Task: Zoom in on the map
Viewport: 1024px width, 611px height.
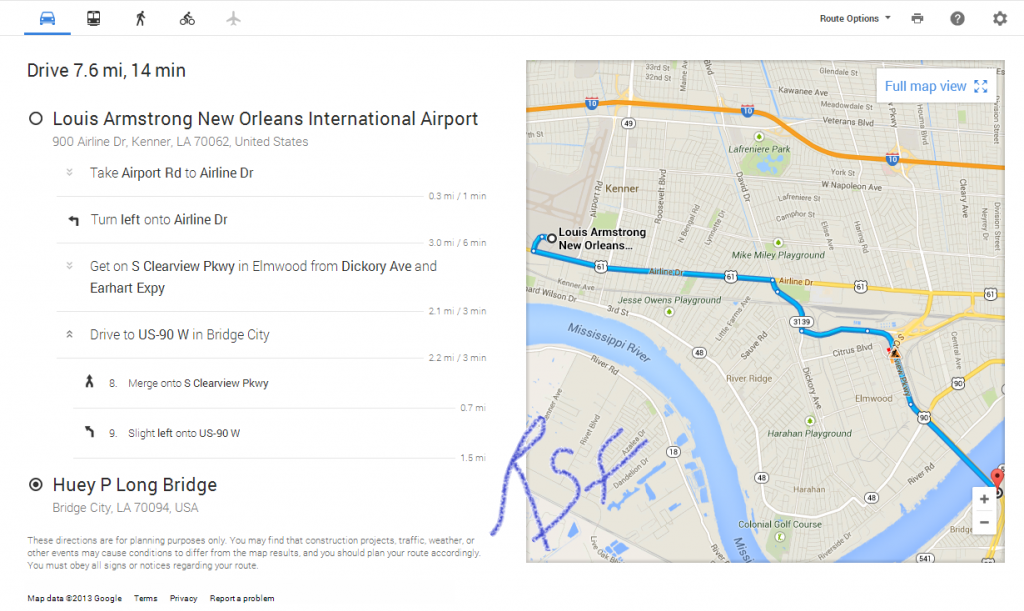Action: (984, 498)
